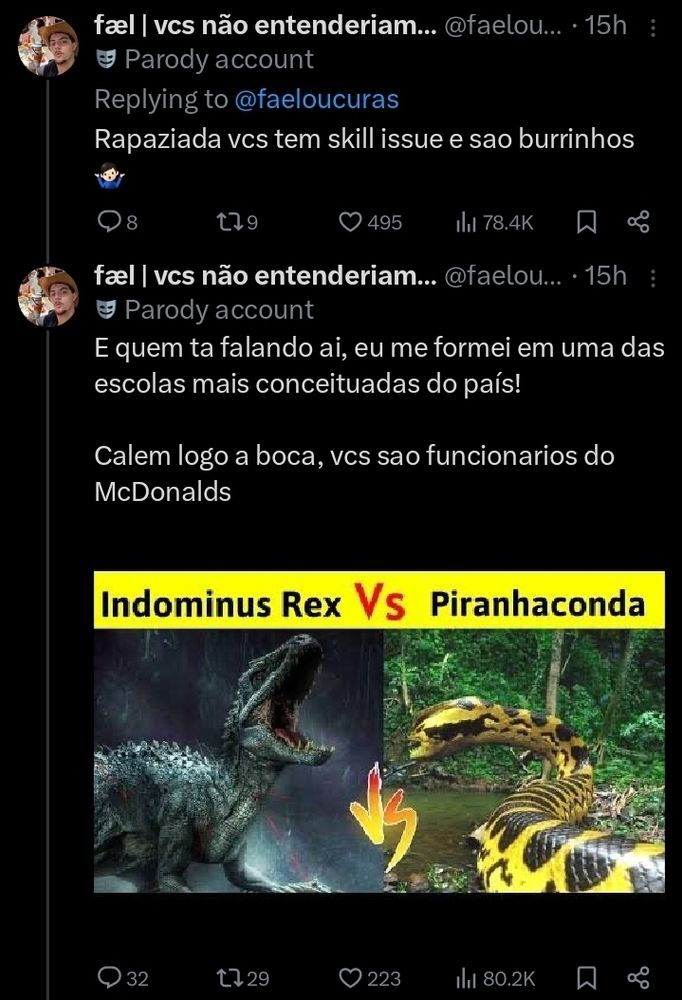
Task: Reply to the McDonalds tweet
Action: (108, 977)
